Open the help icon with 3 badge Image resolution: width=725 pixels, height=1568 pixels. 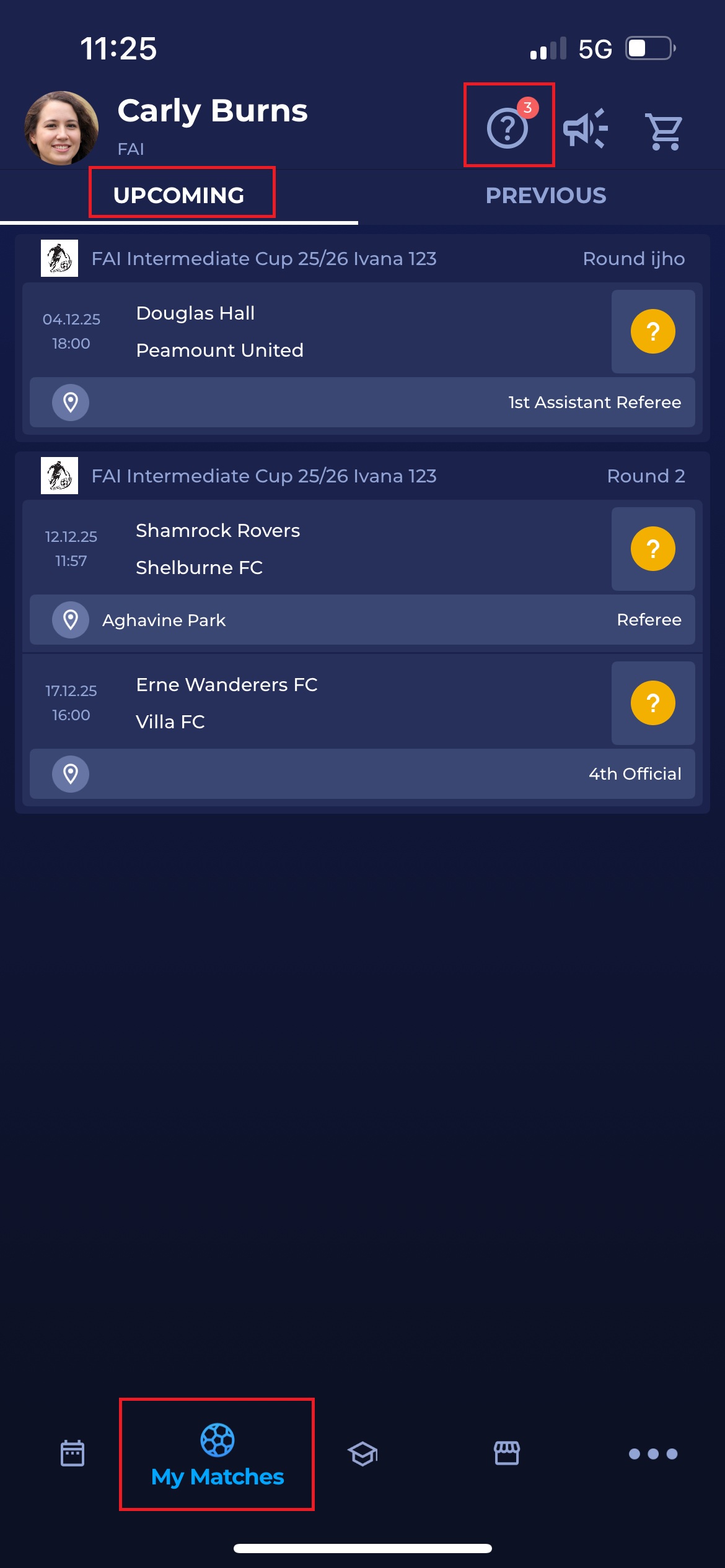tap(508, 128)
